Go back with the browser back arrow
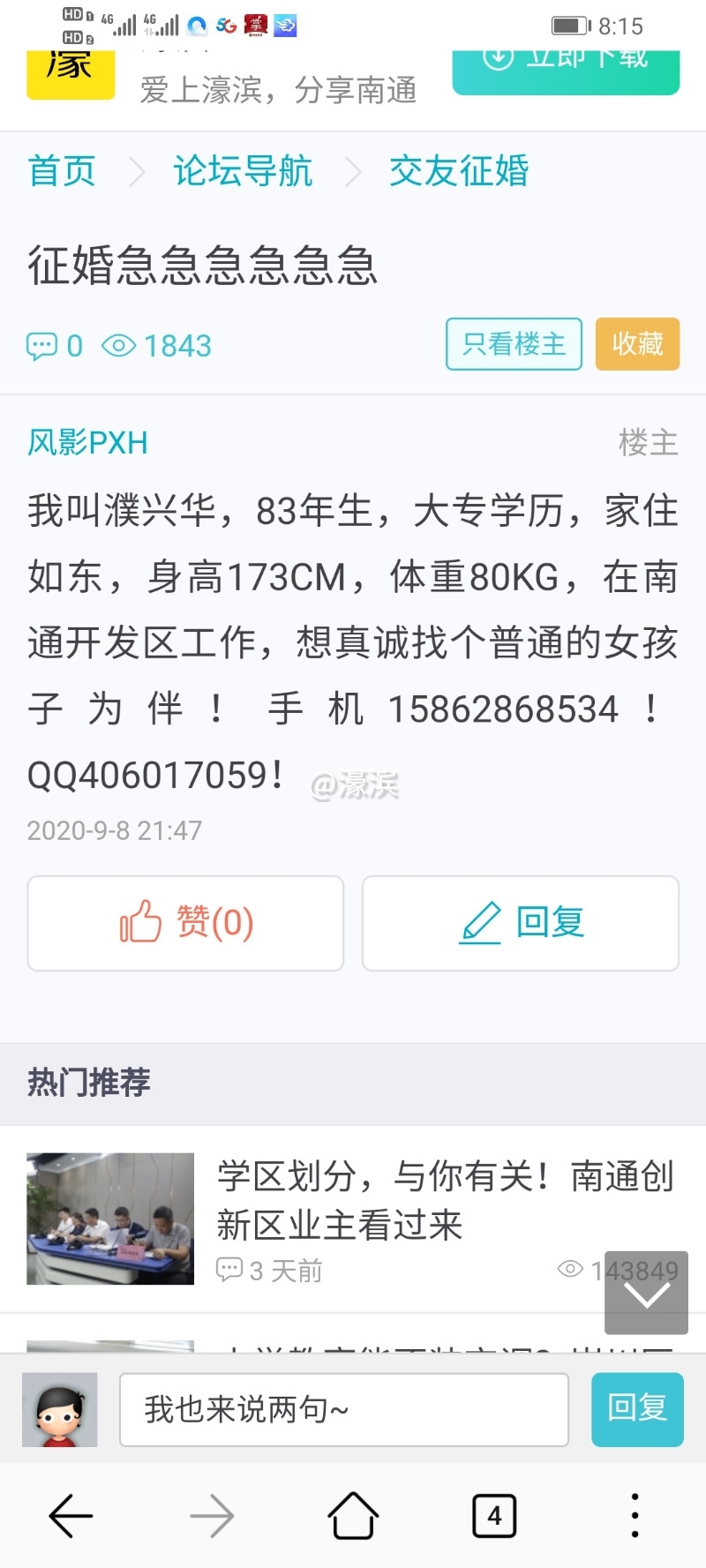The height and width of the screenshot is (1568, 706). click(71, 1516)
